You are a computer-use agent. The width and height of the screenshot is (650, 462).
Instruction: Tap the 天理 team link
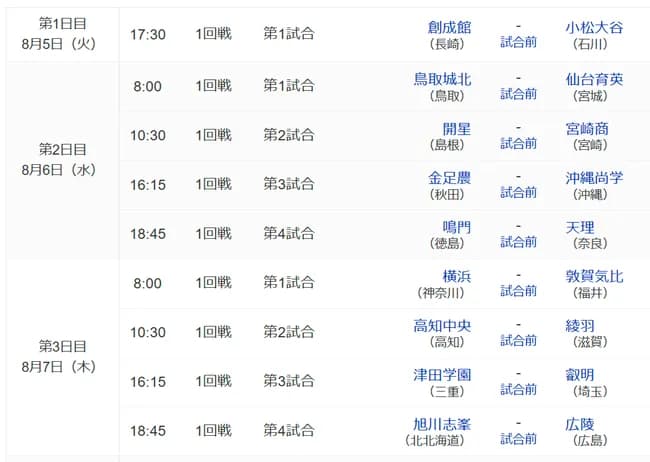[x=580, y=228]
